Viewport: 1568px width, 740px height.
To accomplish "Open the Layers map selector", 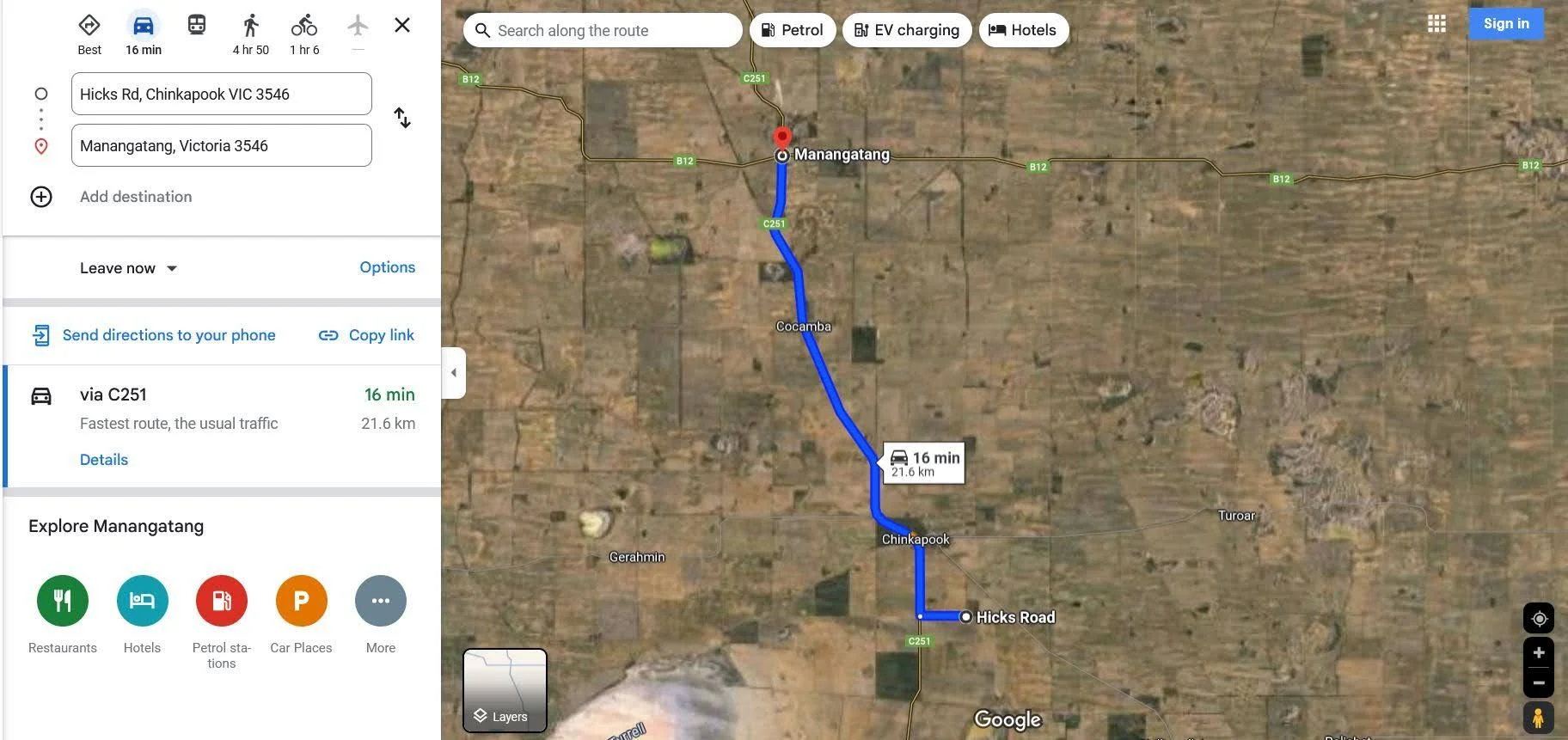I will click(x=505, y=690).
